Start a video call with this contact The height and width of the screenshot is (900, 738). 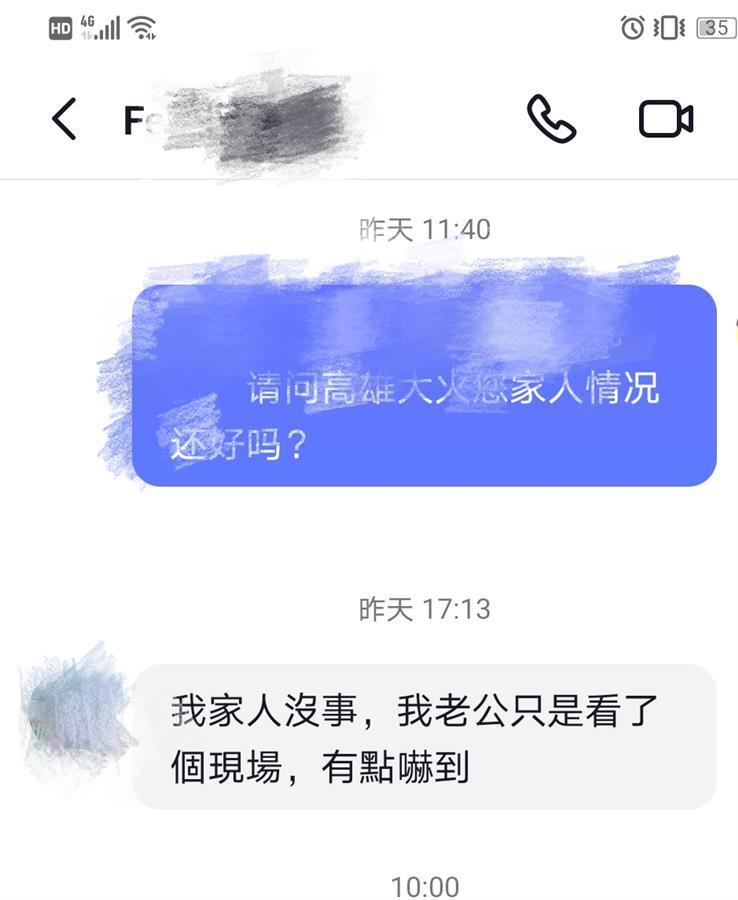(666, 119)
